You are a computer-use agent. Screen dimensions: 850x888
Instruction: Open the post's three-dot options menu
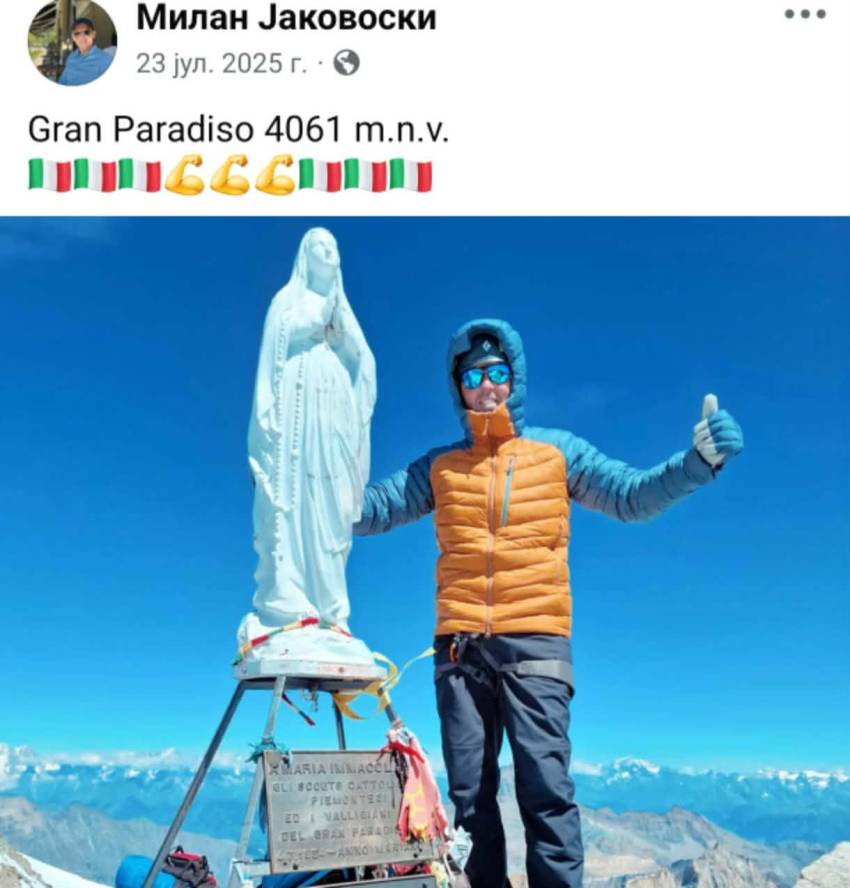tap(805, 14)
